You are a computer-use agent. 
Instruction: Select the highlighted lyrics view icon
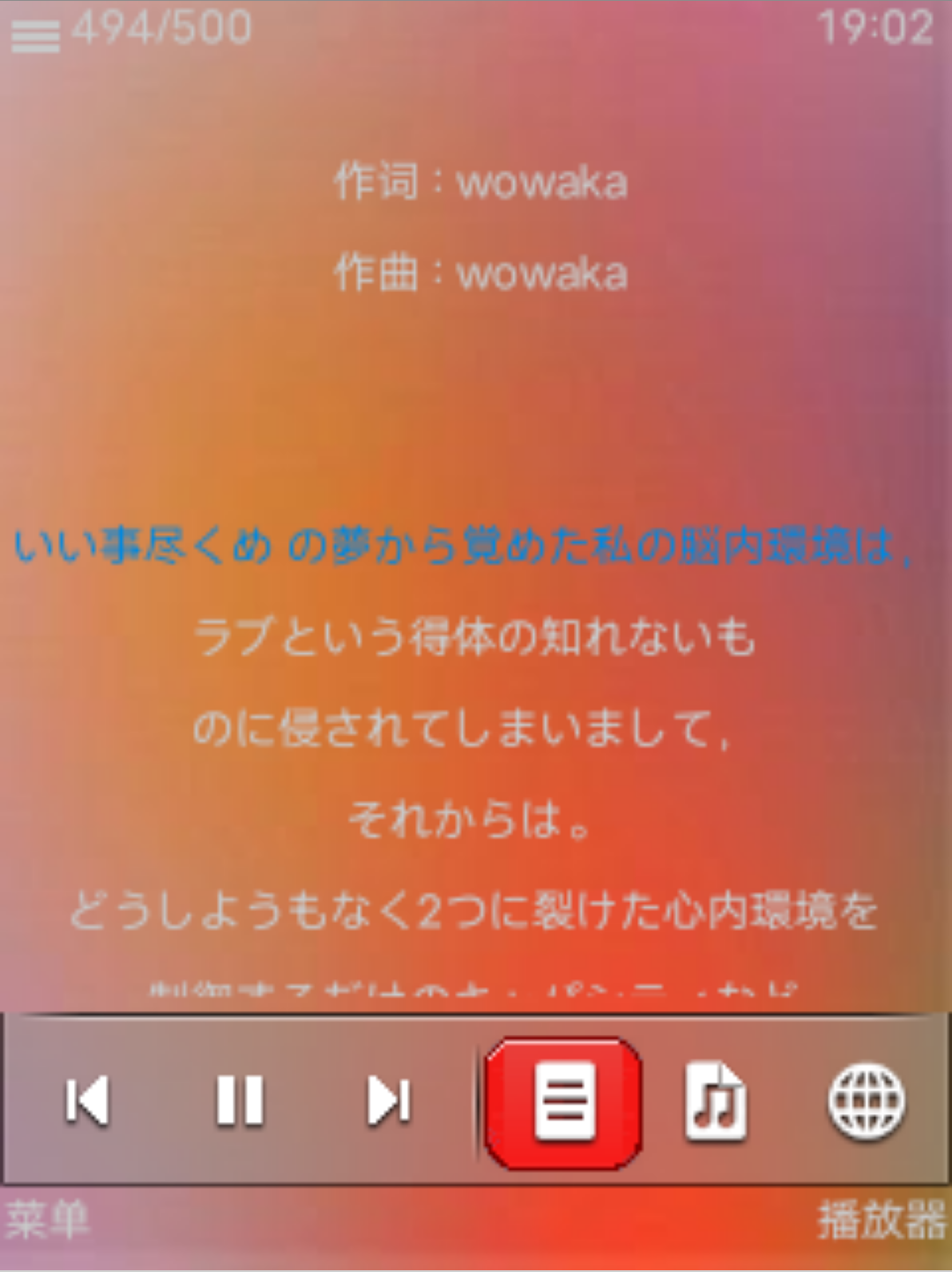(563, 1102)
